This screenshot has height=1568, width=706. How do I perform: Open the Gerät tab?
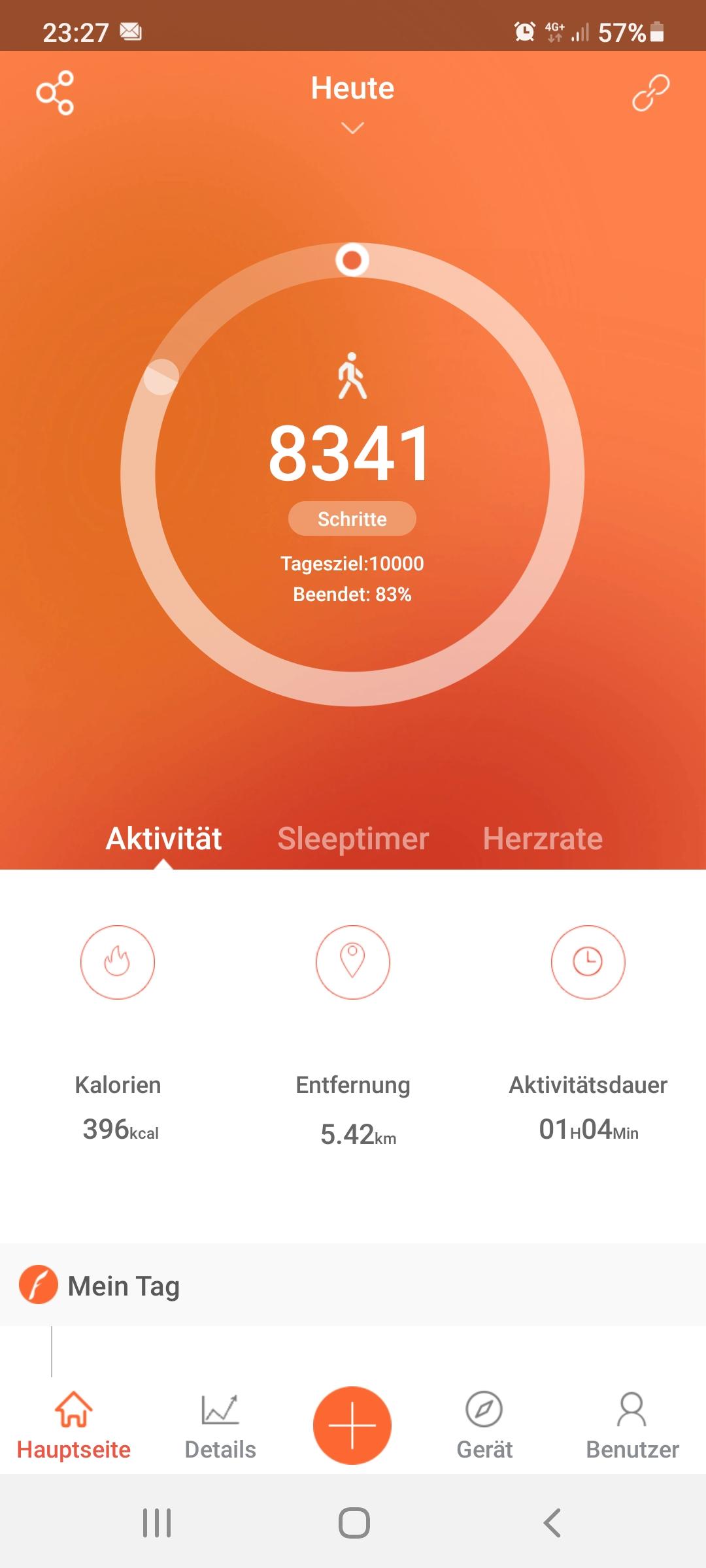pos(484,1427)
